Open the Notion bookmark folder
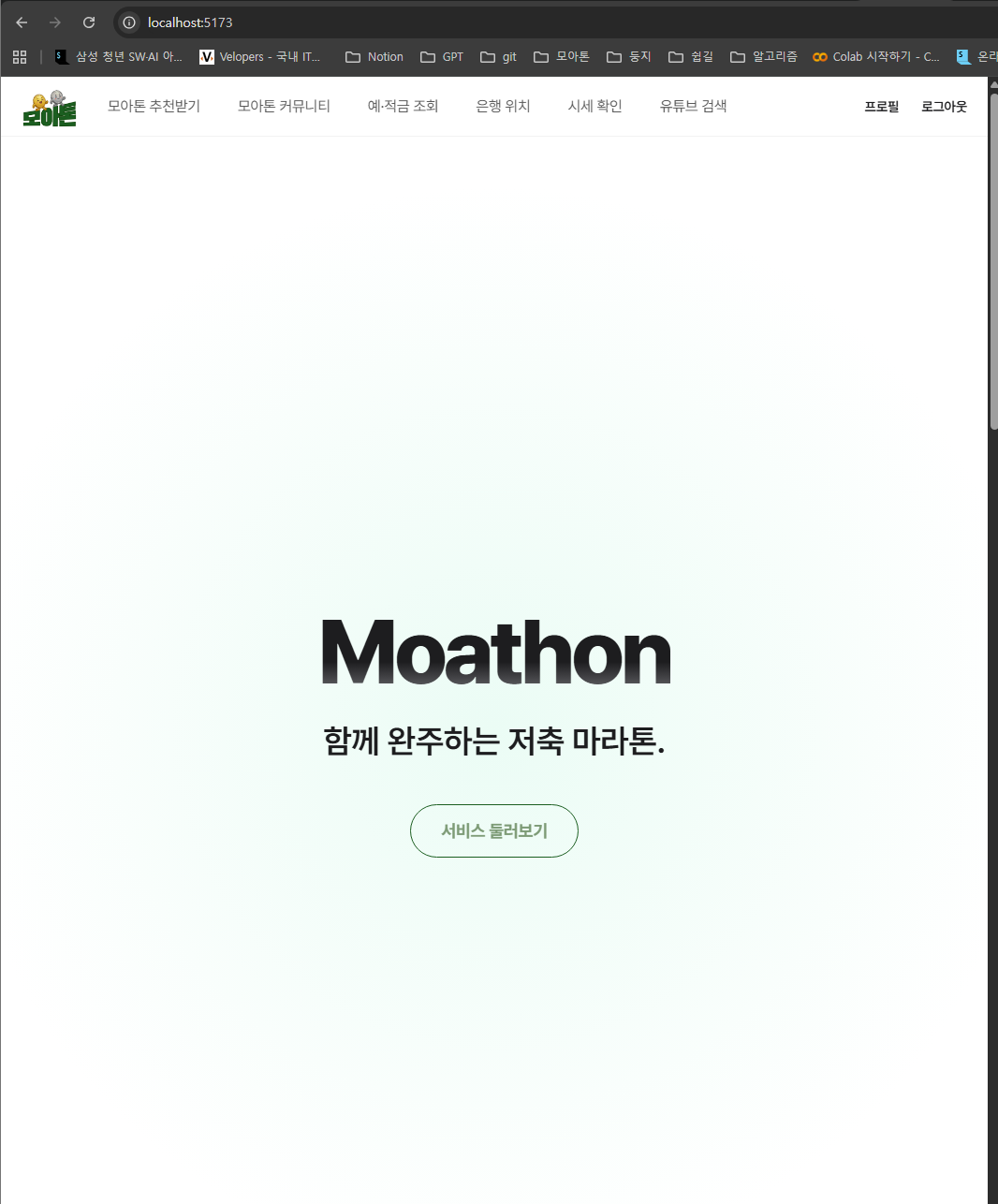 pos(374,57)
